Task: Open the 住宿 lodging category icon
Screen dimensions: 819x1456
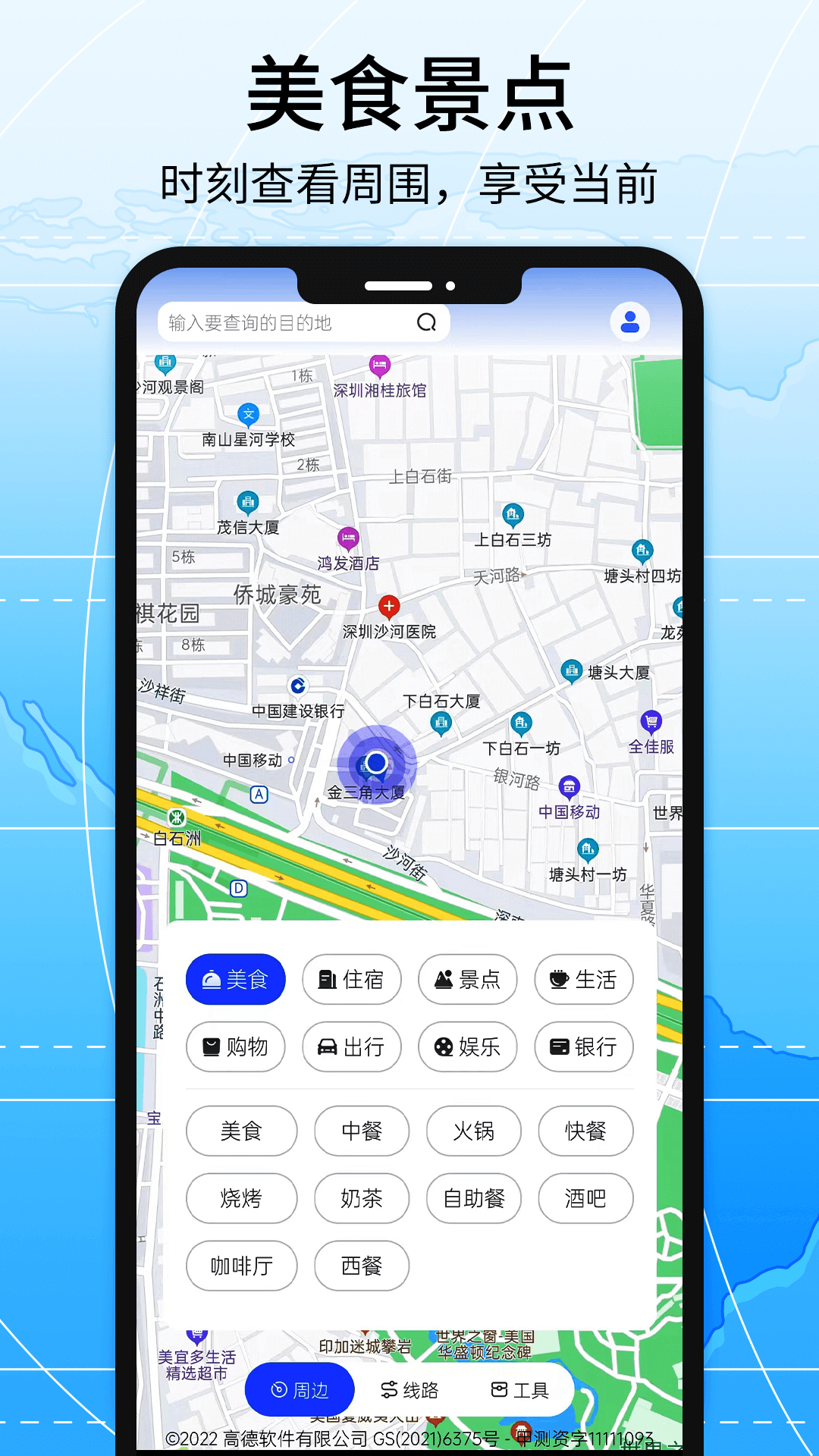Action: click(351, 979)
